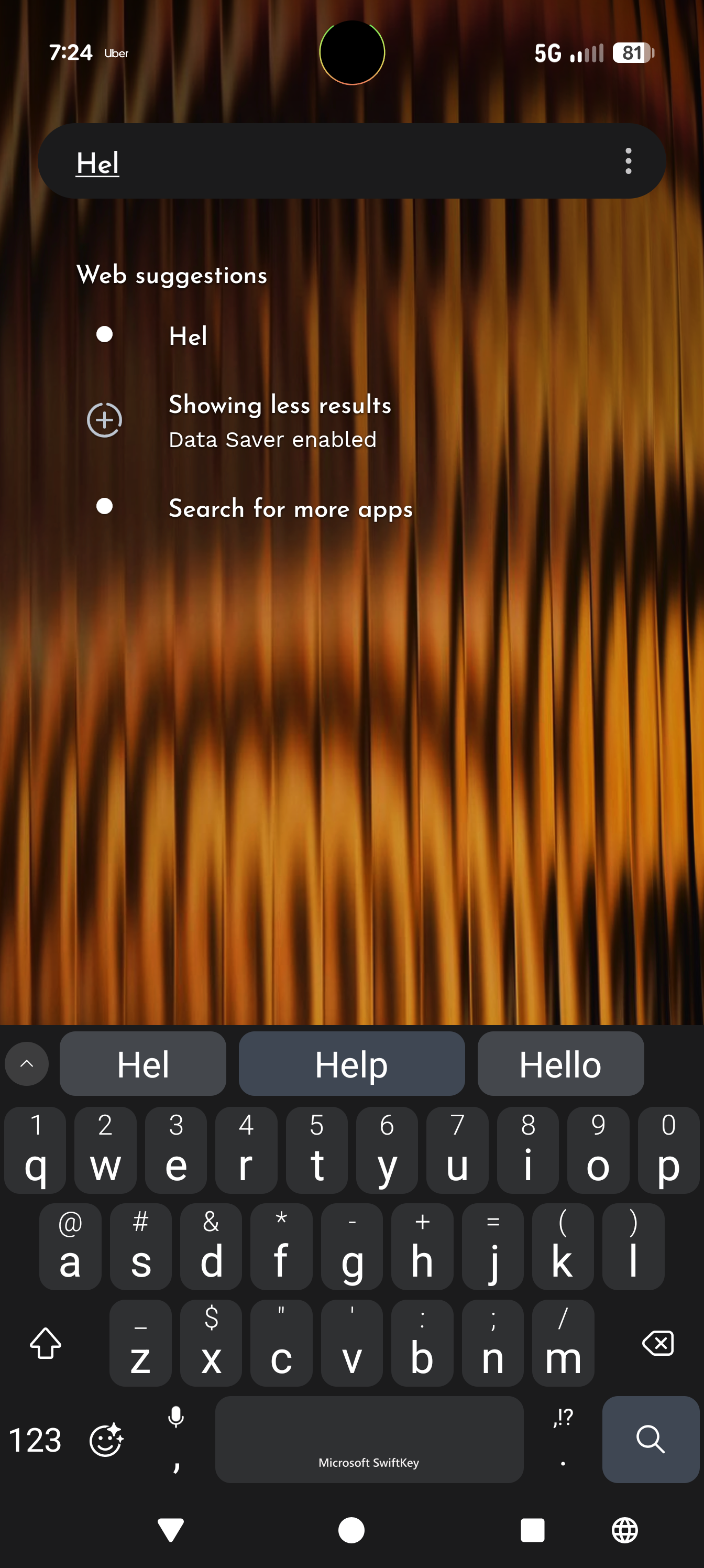Image resolution: width=704 pixels, height=1568 pixels.
Task: Go to the home screen
Action: 351,1530
